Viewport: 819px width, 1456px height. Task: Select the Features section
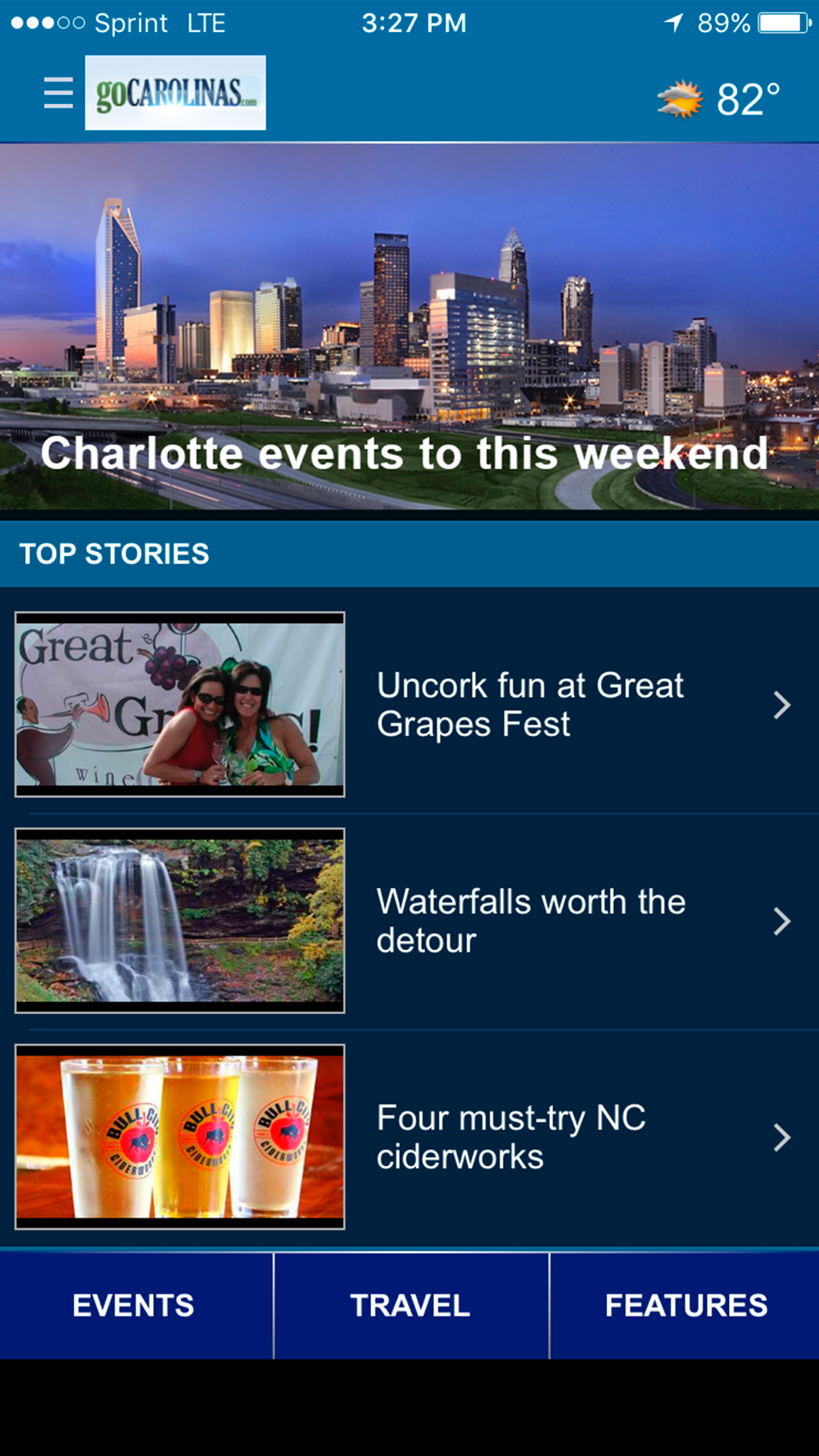pyautogui.click(x=686, y=1305)
